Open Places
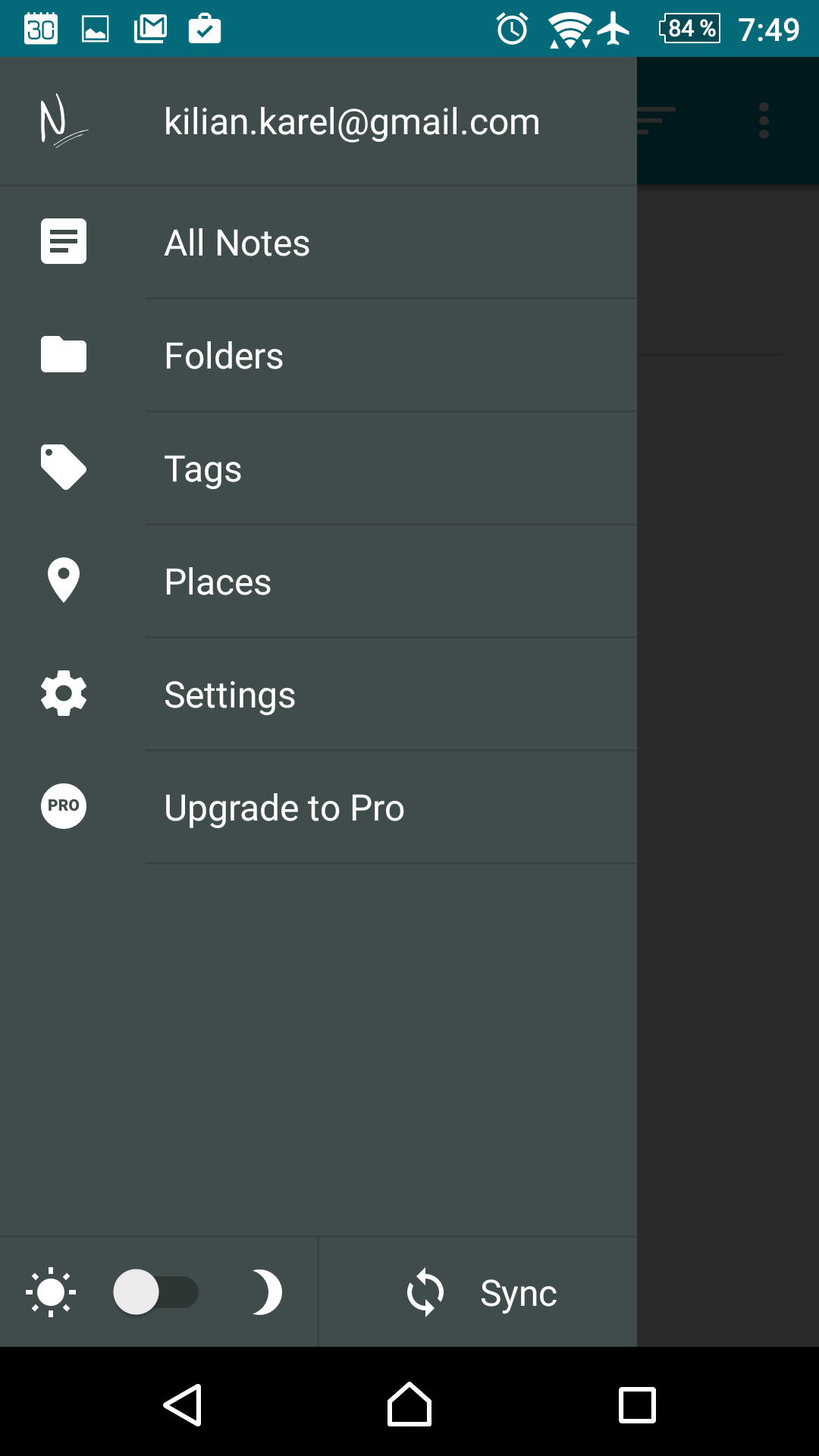 (x=318, y=582)
